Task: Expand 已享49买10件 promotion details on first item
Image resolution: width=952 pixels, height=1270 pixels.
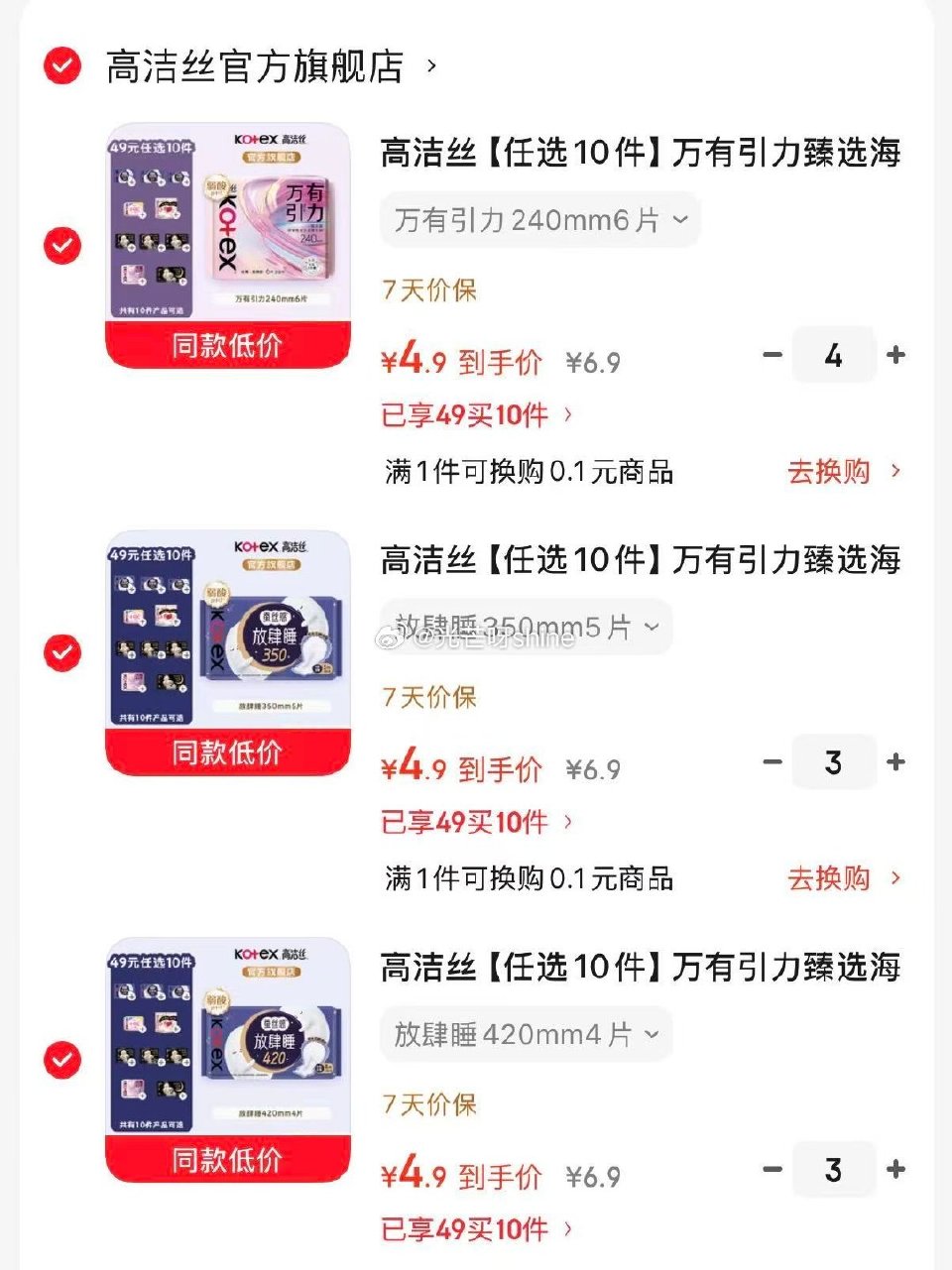Action: point(466,415)
